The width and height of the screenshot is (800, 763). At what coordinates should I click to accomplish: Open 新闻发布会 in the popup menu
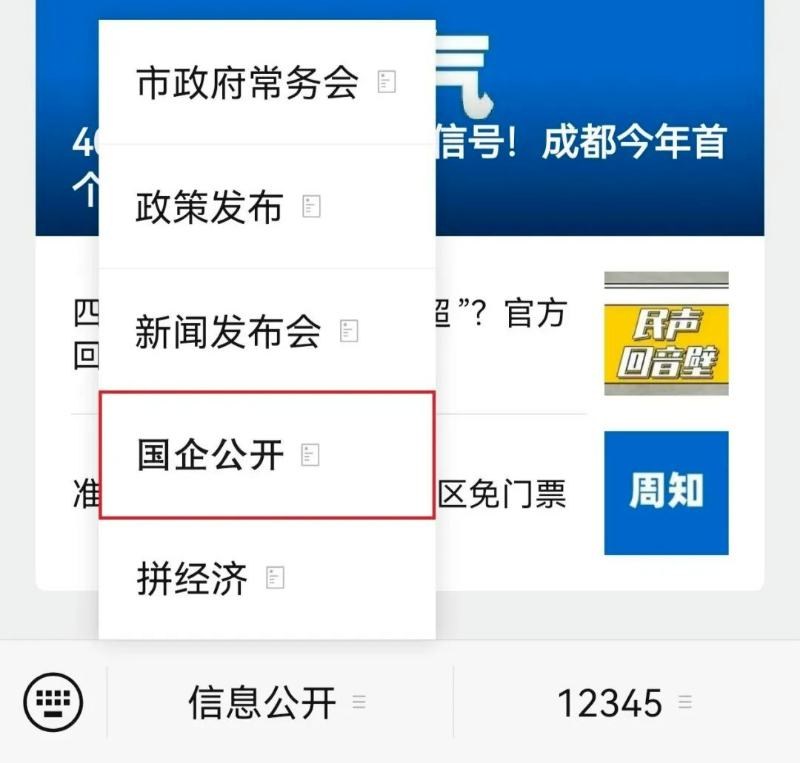pos(266,330)
